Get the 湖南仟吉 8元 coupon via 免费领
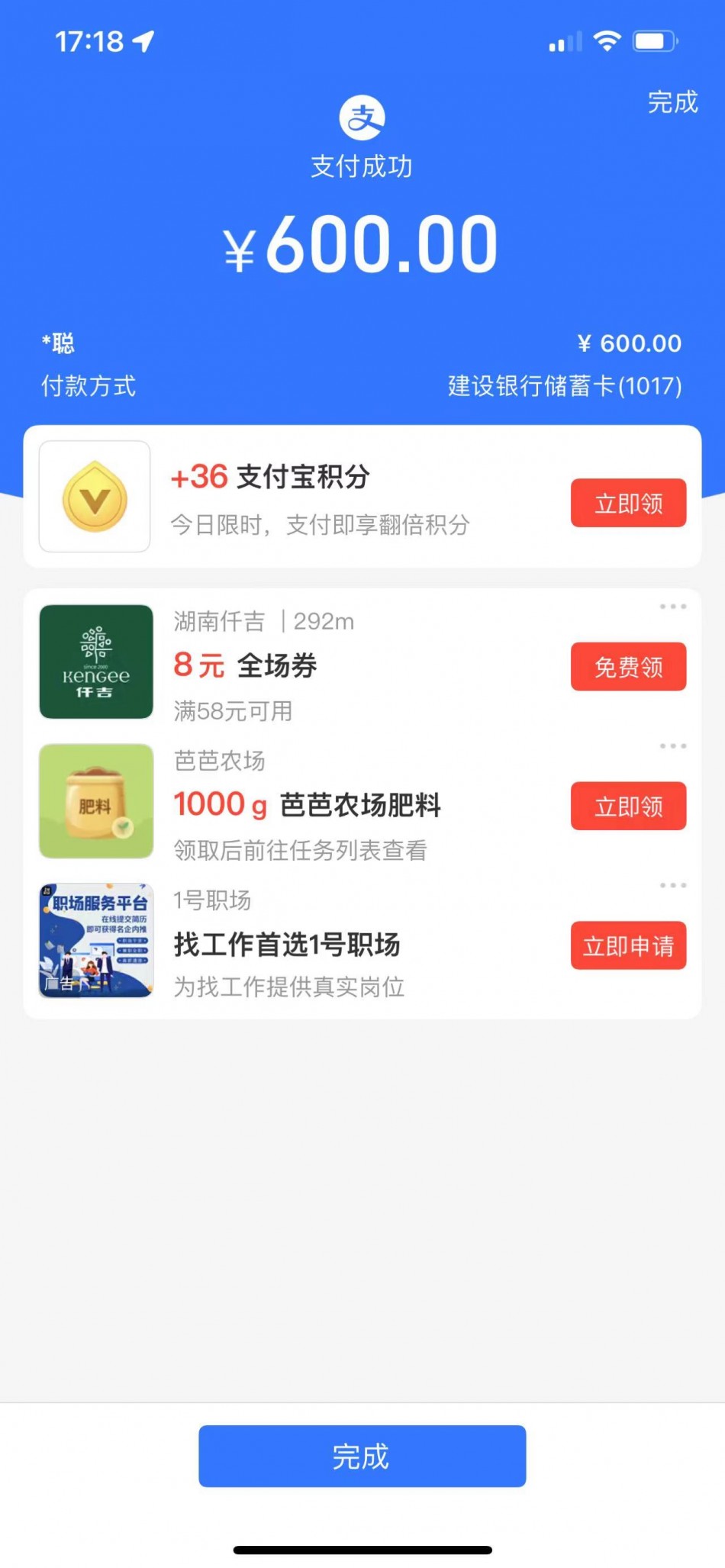 click(x=628, y=667)
